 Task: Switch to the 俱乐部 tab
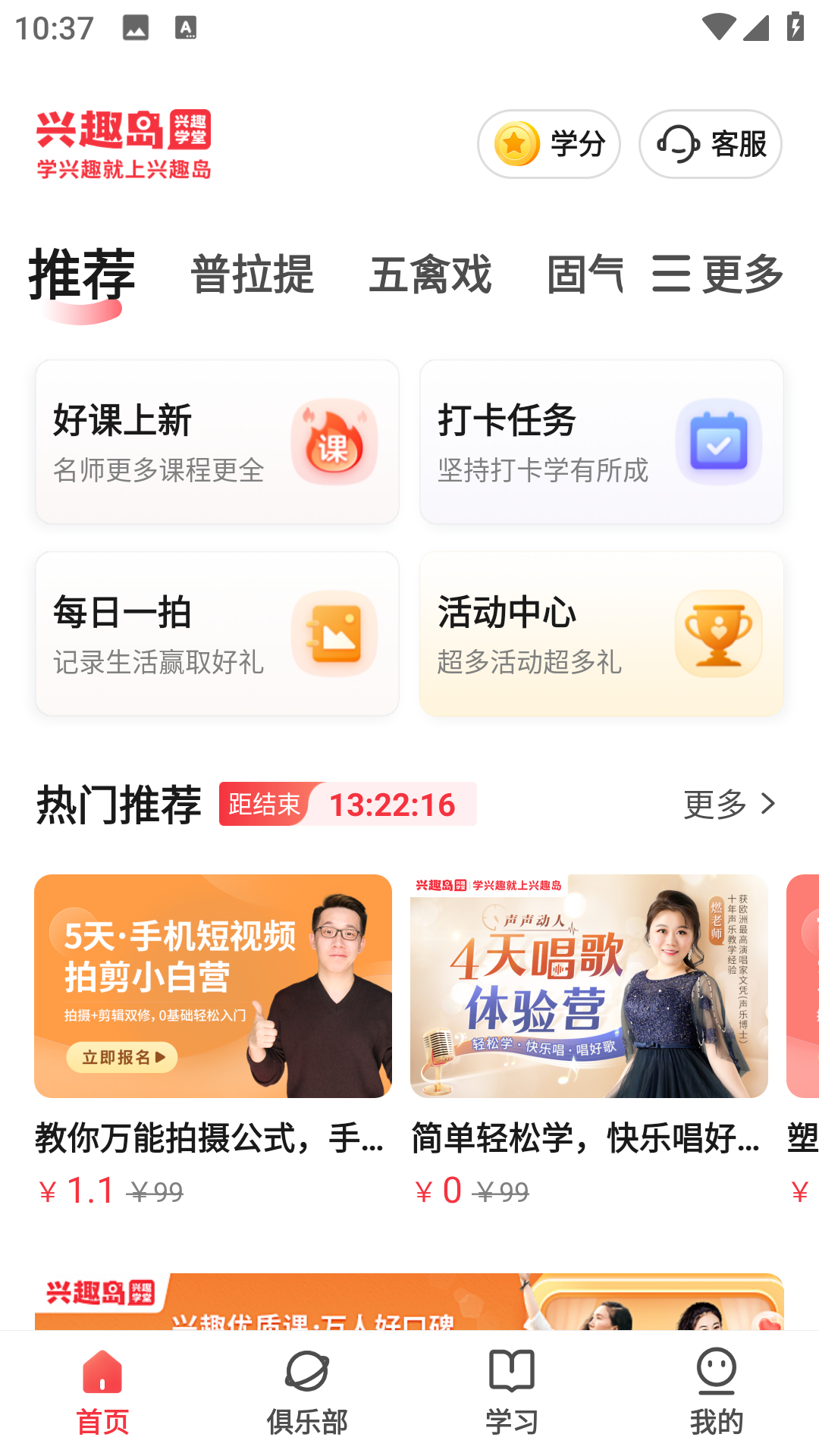pos(307,1392)
